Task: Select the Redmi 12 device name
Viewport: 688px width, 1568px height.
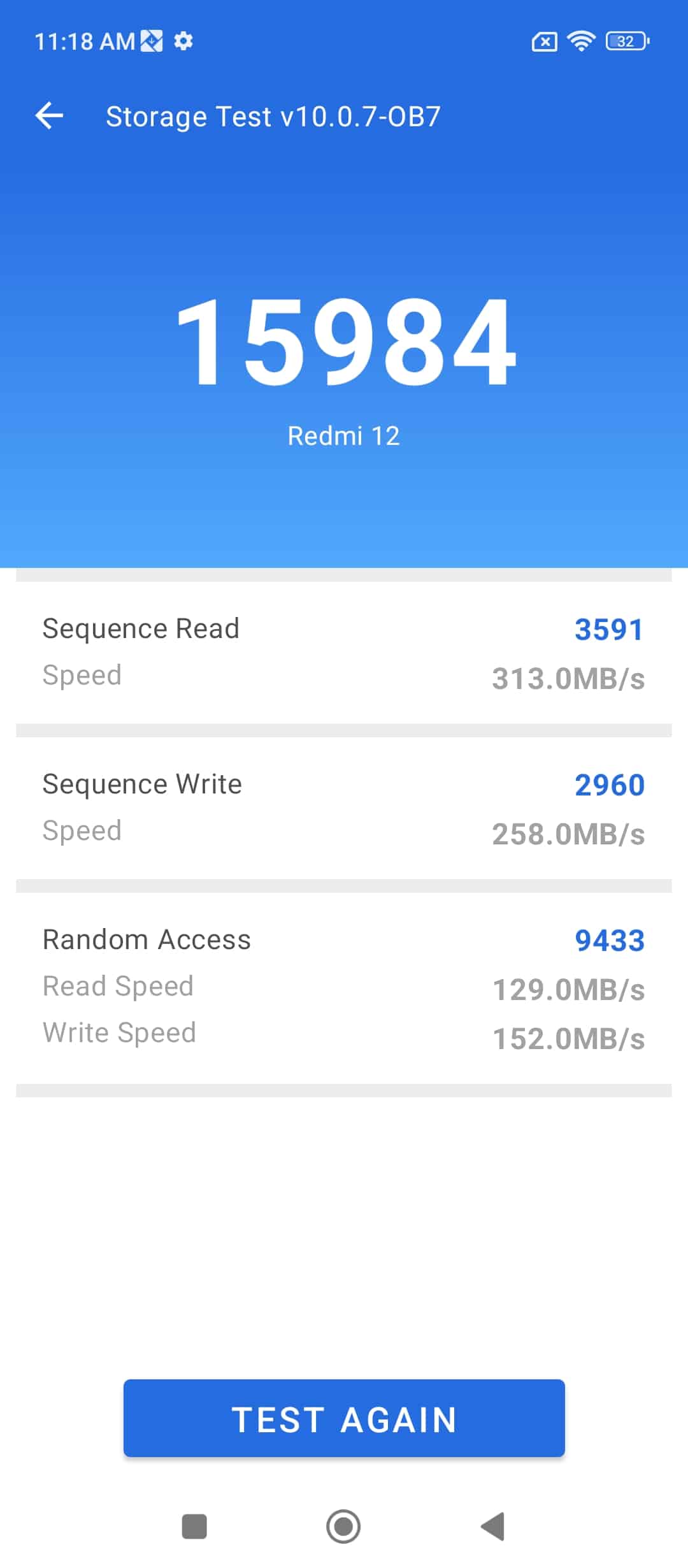Action: click(x=344, y=435)
